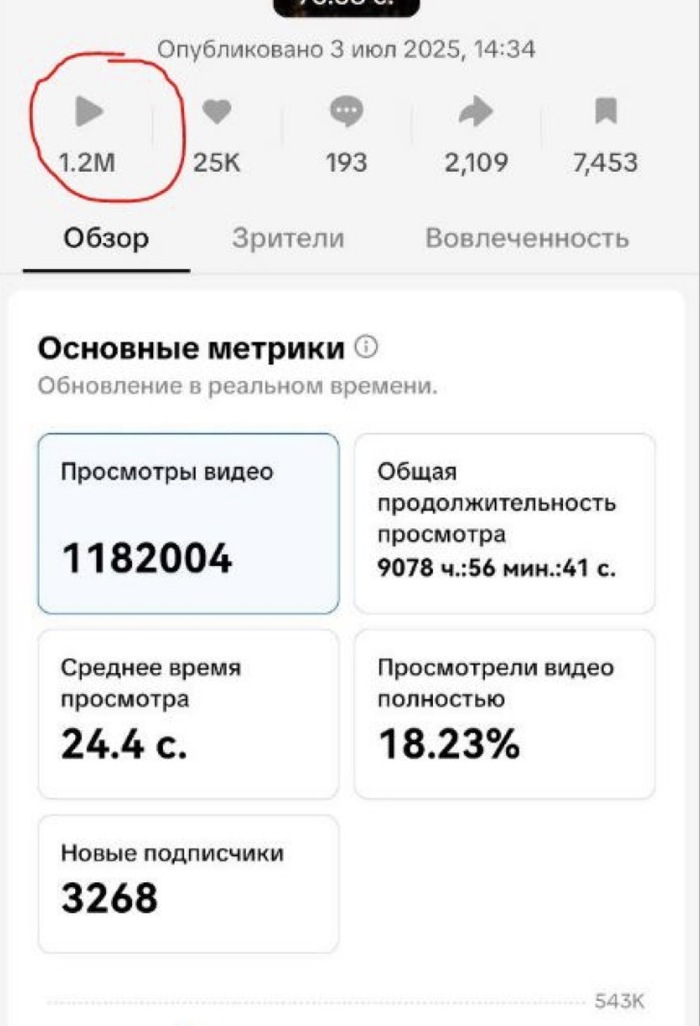Tap the Просмотрели видео полностью card
The height and width of the screenshot is (1026, 700).
click(505, 714)
